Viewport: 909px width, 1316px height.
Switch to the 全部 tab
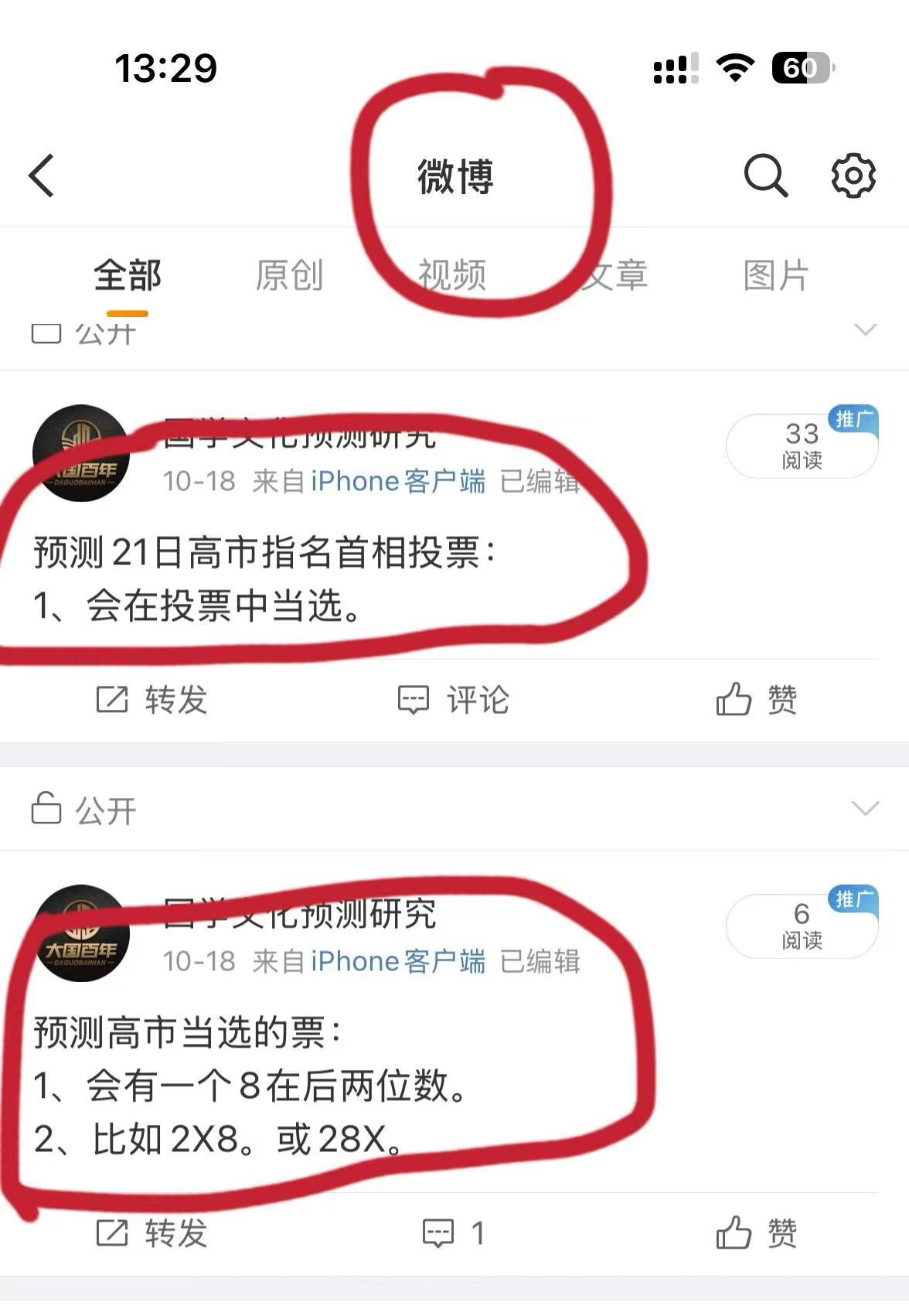pyautogui.click(x=128, y=276)
